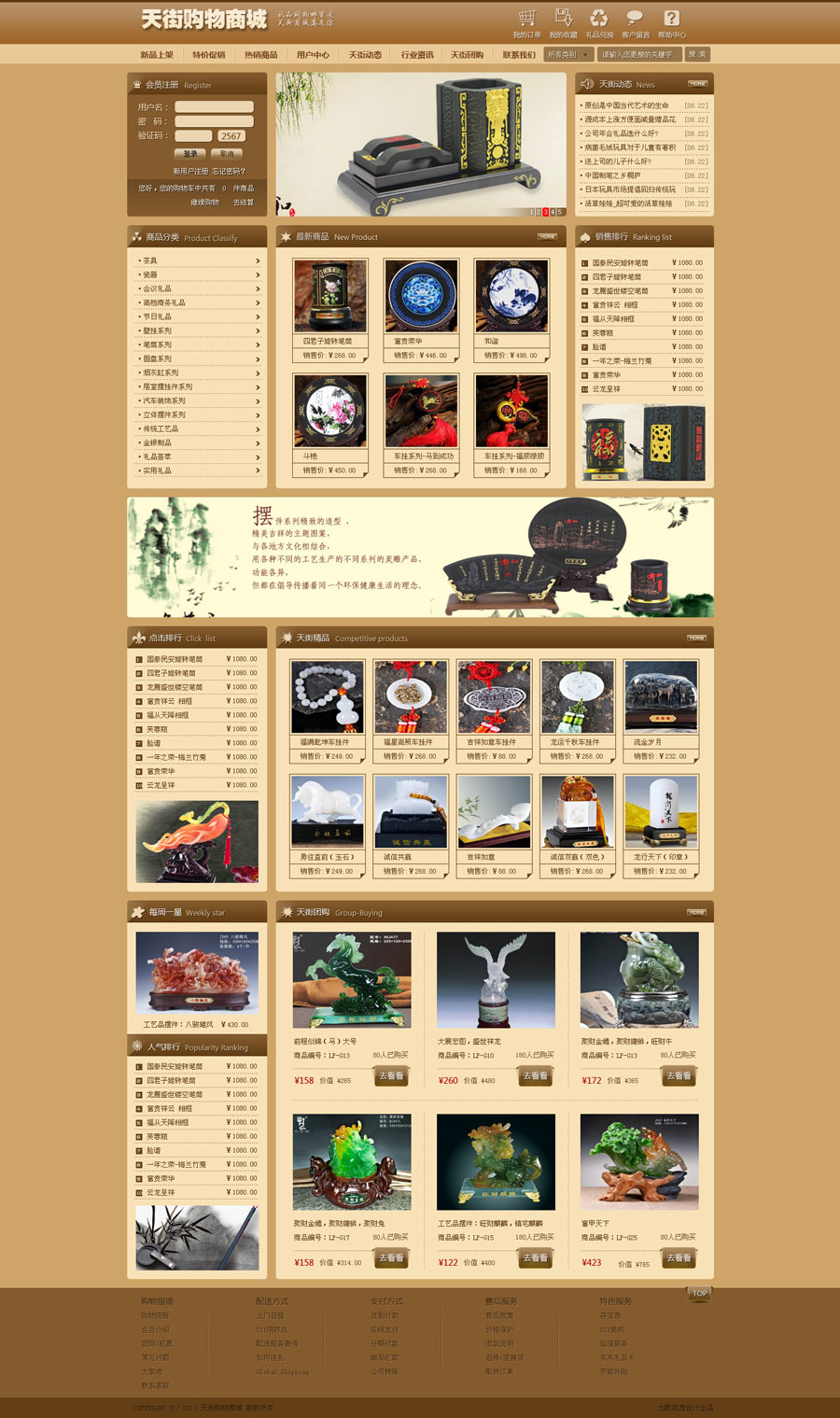Image resolution: width=840 pixels, height=1418 pixels.
Task: Expand the 瓷器 product category
Action: (x=197, y=274)
